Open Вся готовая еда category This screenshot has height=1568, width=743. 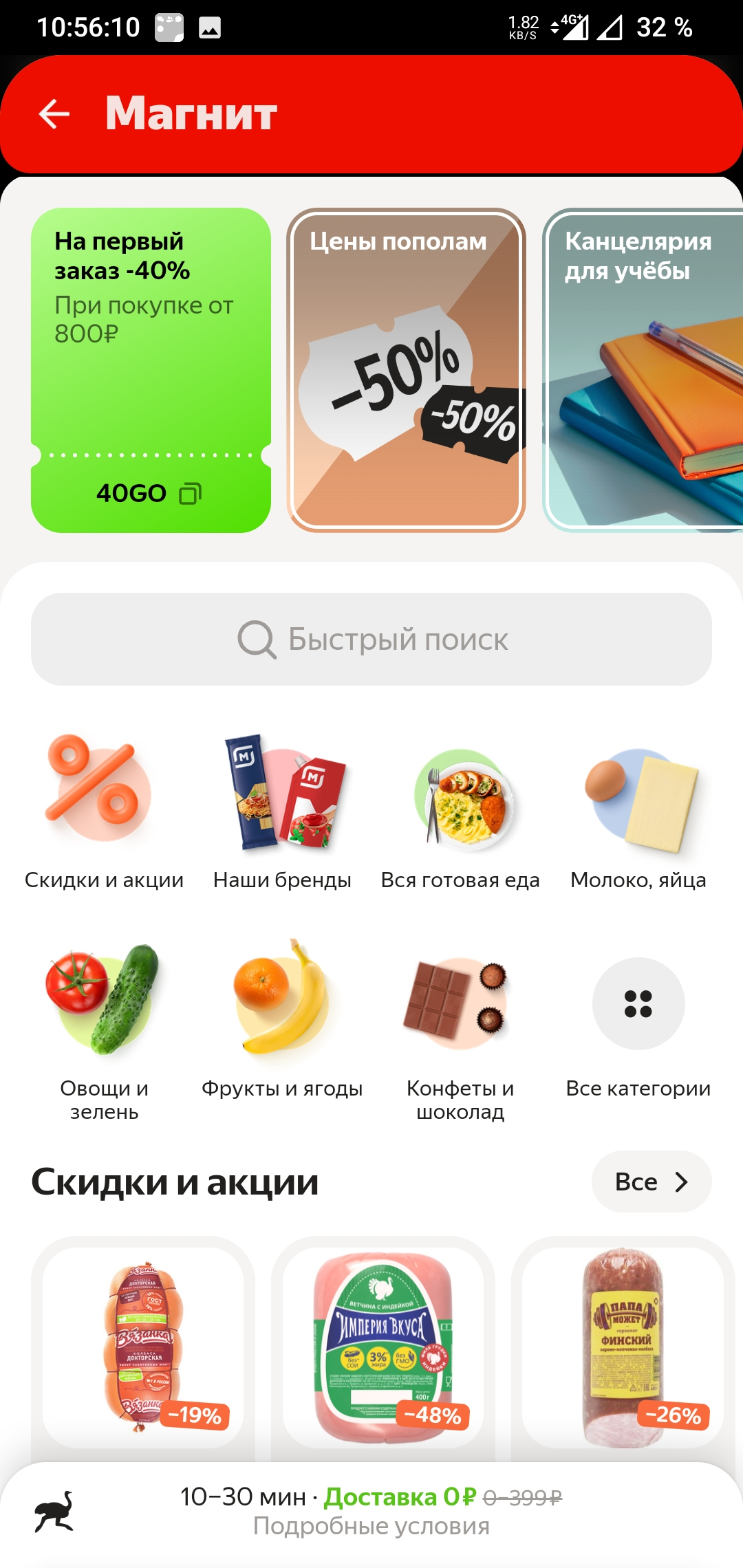pyautogui.click(x=460, y=812)
